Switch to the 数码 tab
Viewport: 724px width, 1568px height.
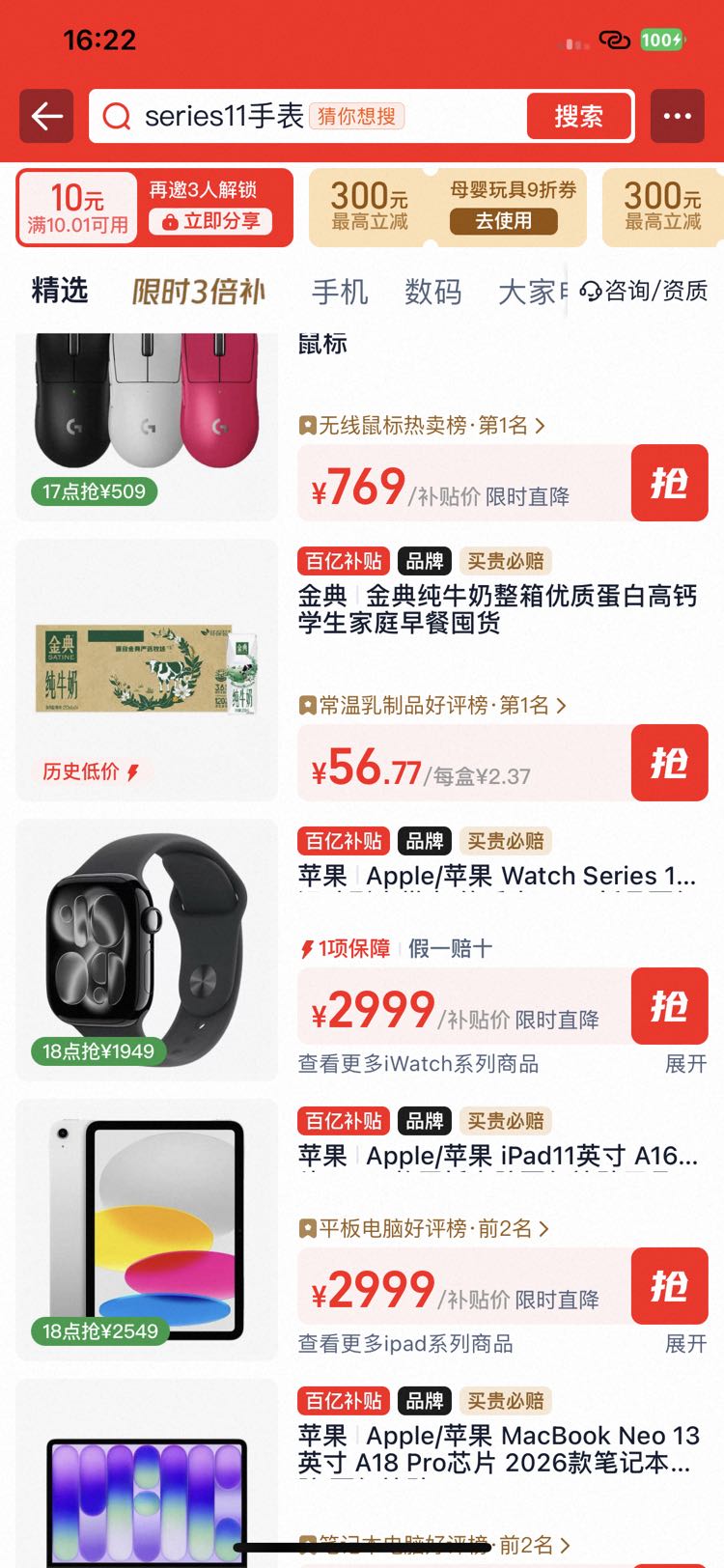(x=432, y=292)
